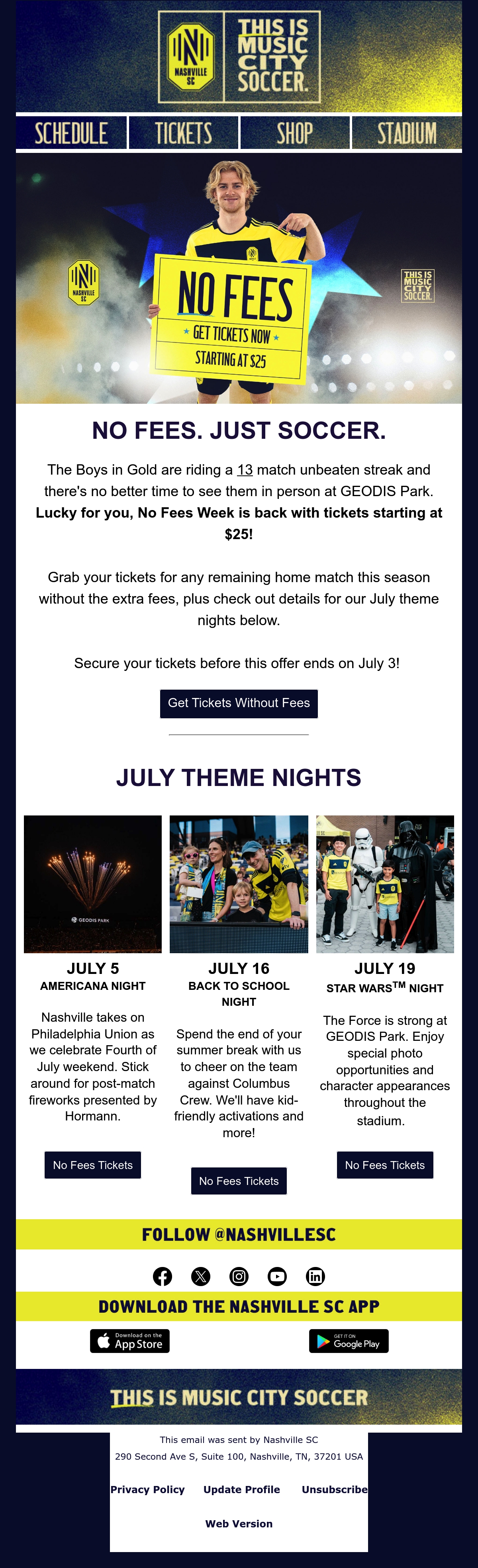Visit Nashville SC on X
478x1568 pixels.
click(201, 1276)
